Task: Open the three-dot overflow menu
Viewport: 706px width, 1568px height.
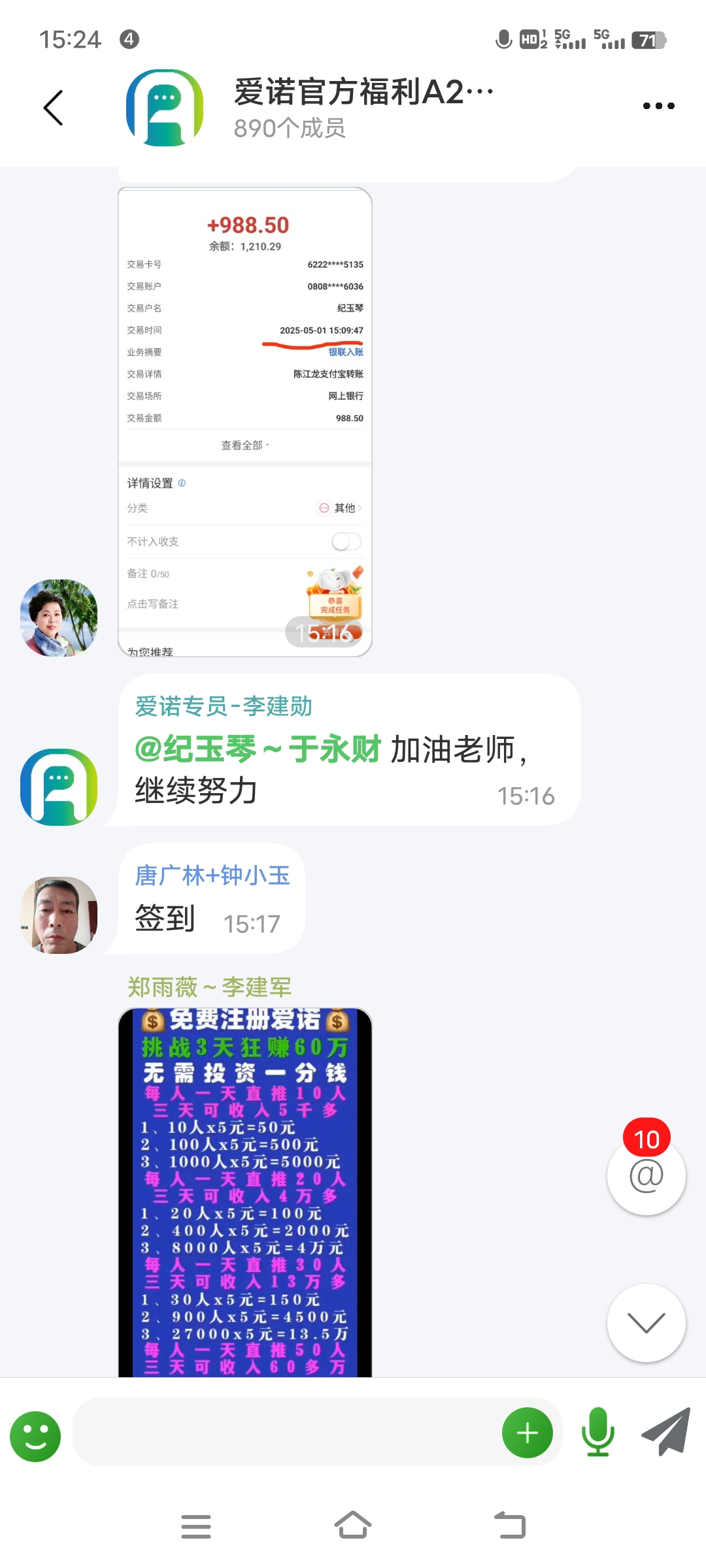Action: 658,106
